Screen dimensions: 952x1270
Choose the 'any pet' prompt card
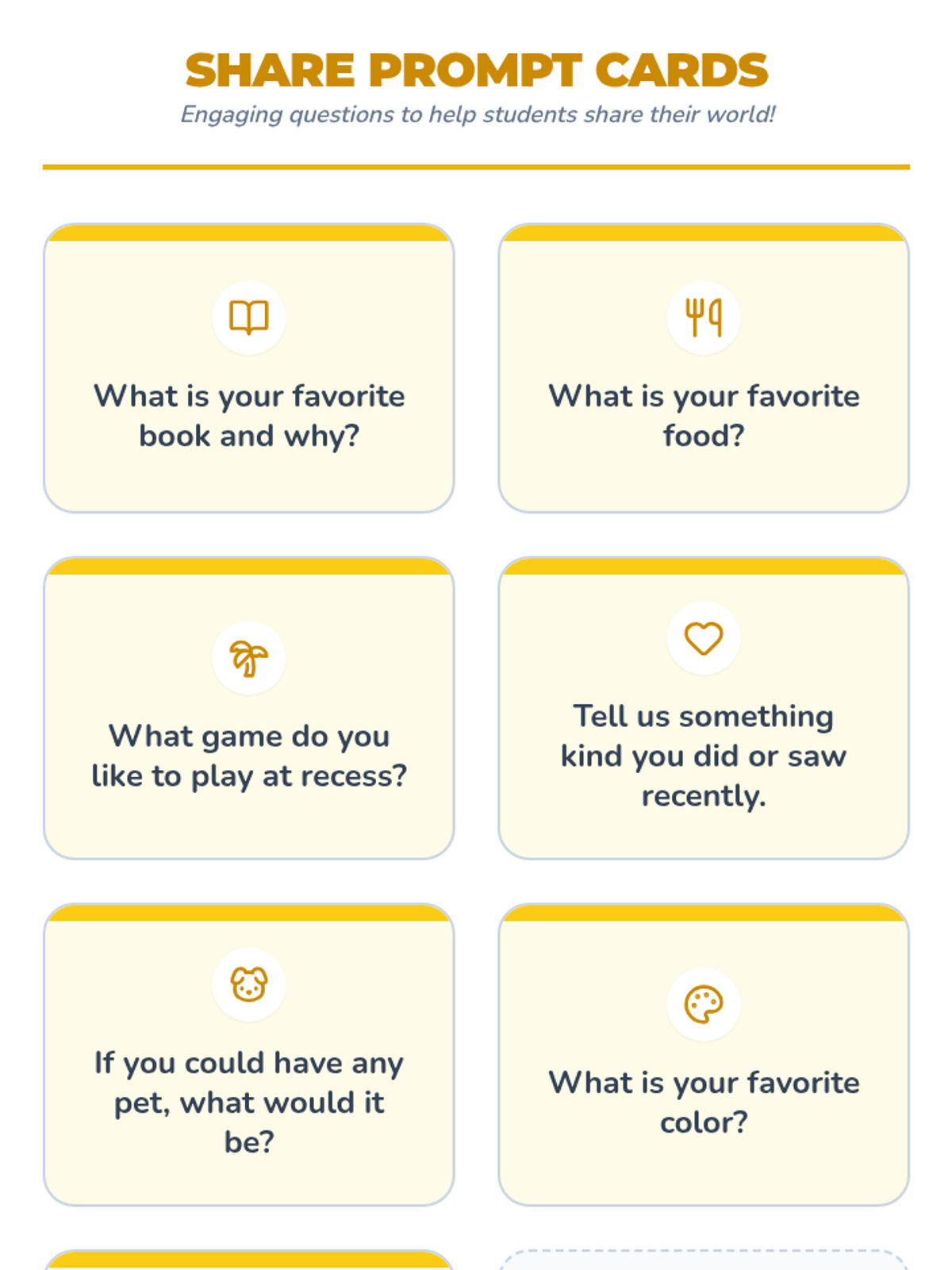248,1056
